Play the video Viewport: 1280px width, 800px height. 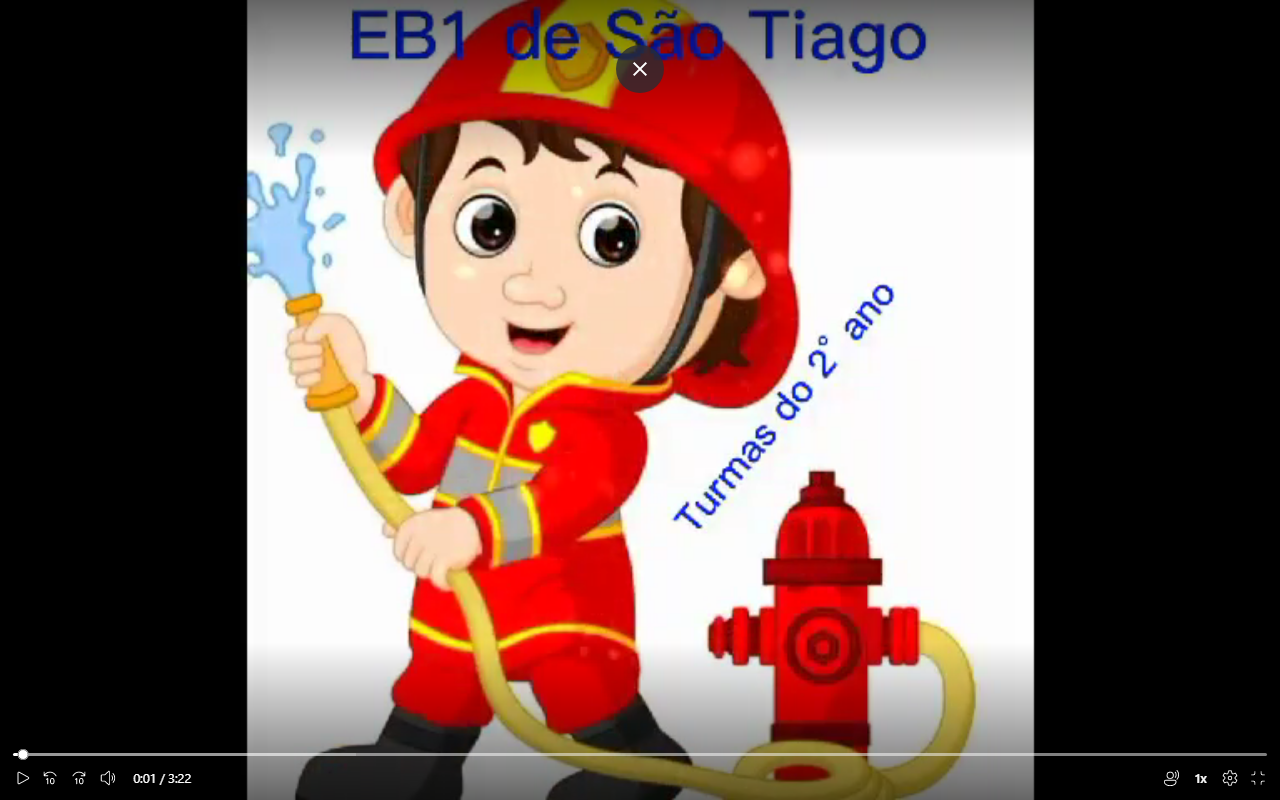[x=23, y=778]
